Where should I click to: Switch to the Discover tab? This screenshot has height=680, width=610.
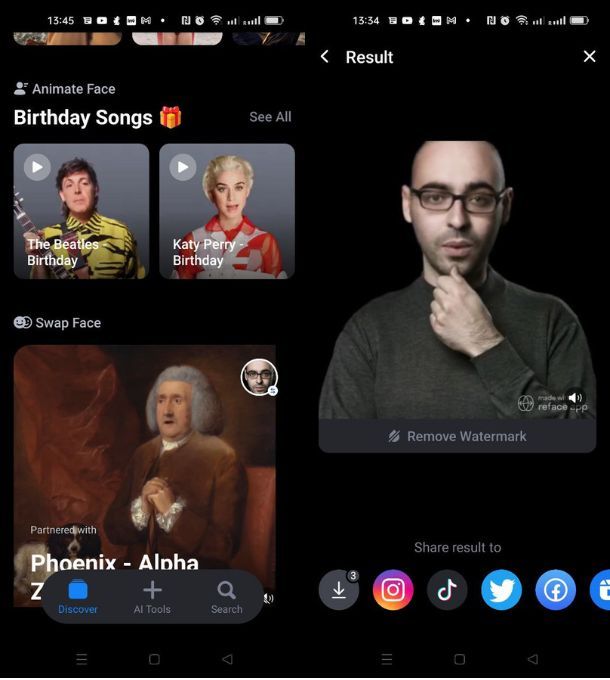point(78,597)
